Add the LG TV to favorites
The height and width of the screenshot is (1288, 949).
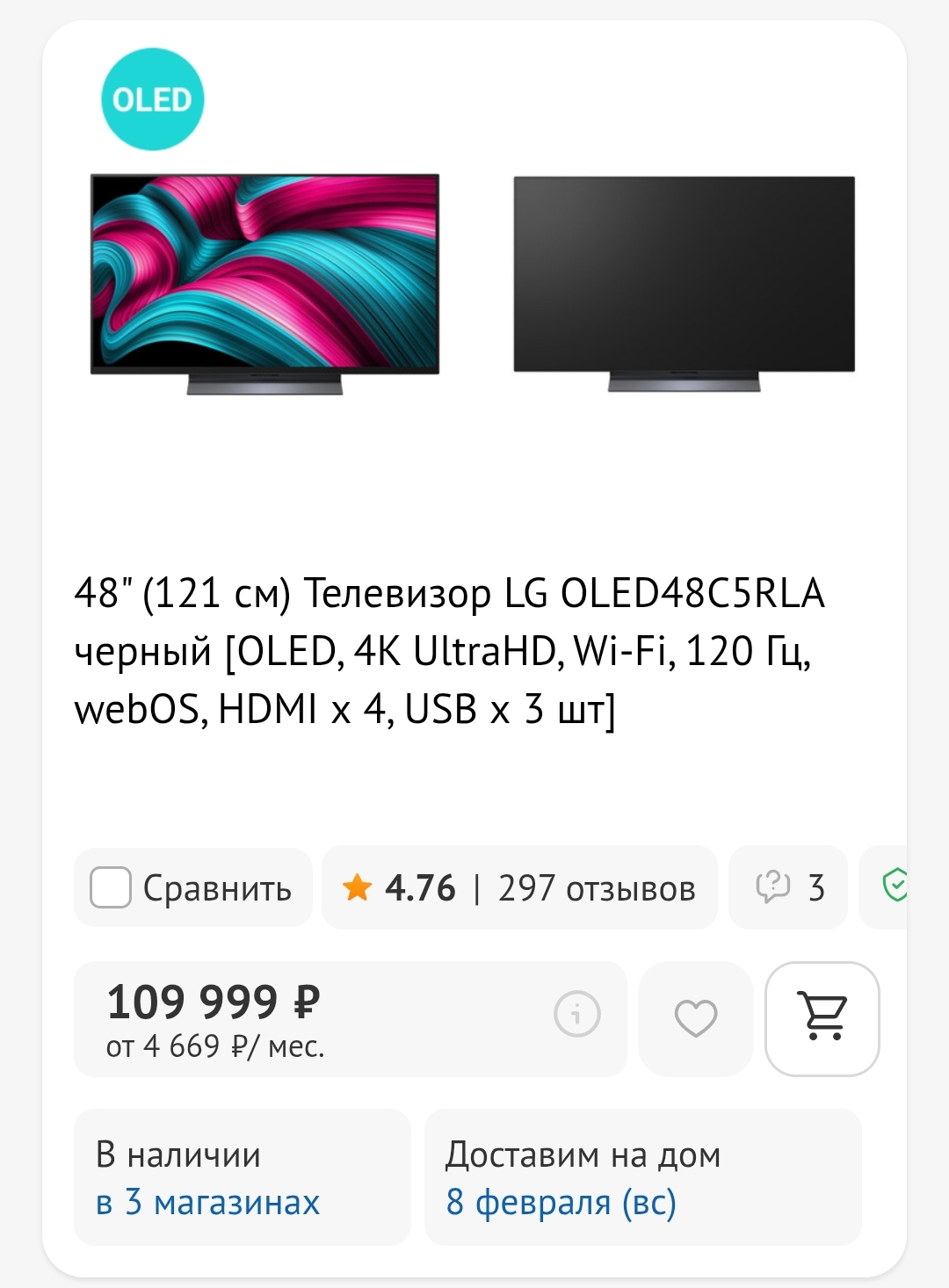[x=695, y=1018]
